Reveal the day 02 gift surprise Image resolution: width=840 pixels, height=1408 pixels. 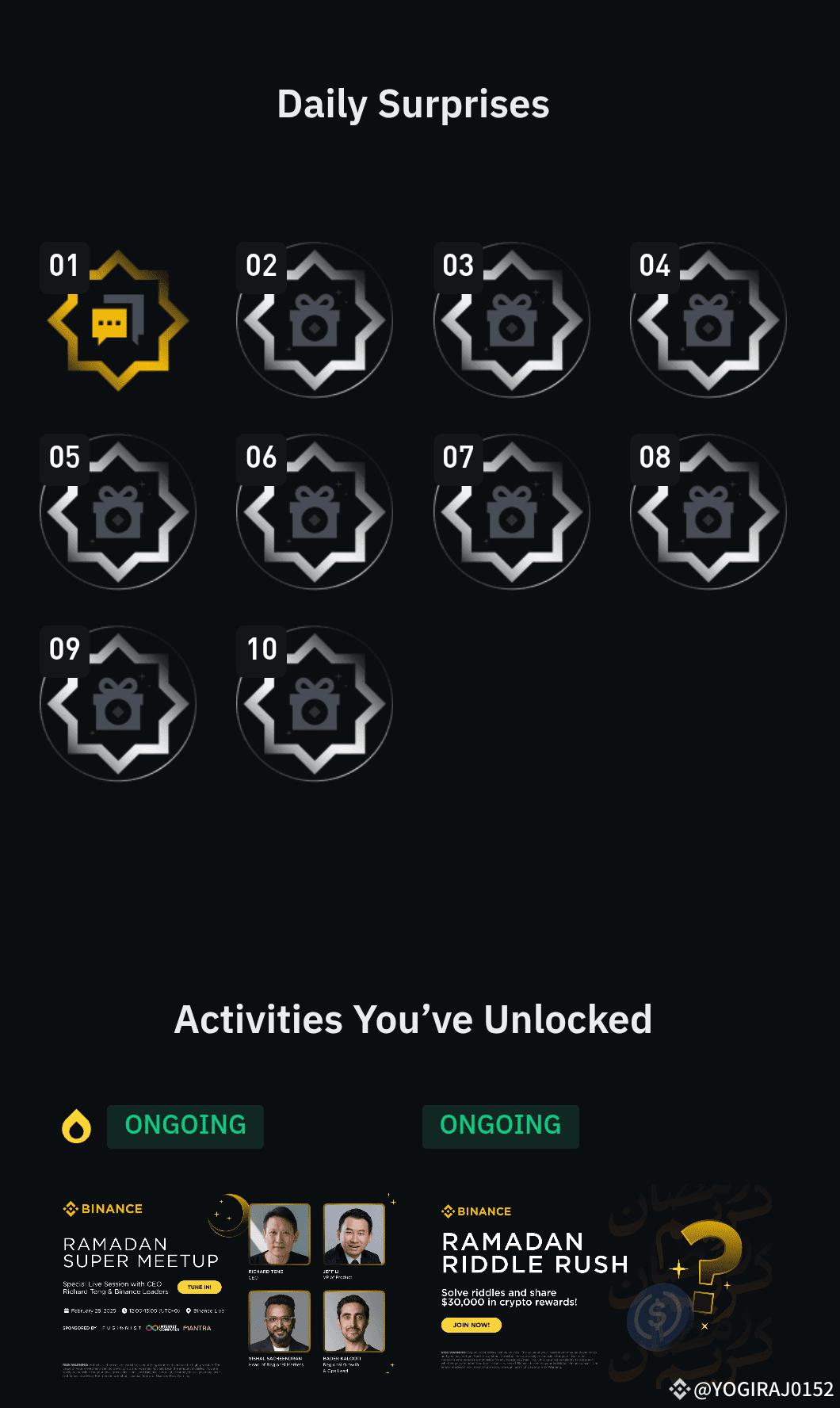pyautogui.click(x=314, y=319)
